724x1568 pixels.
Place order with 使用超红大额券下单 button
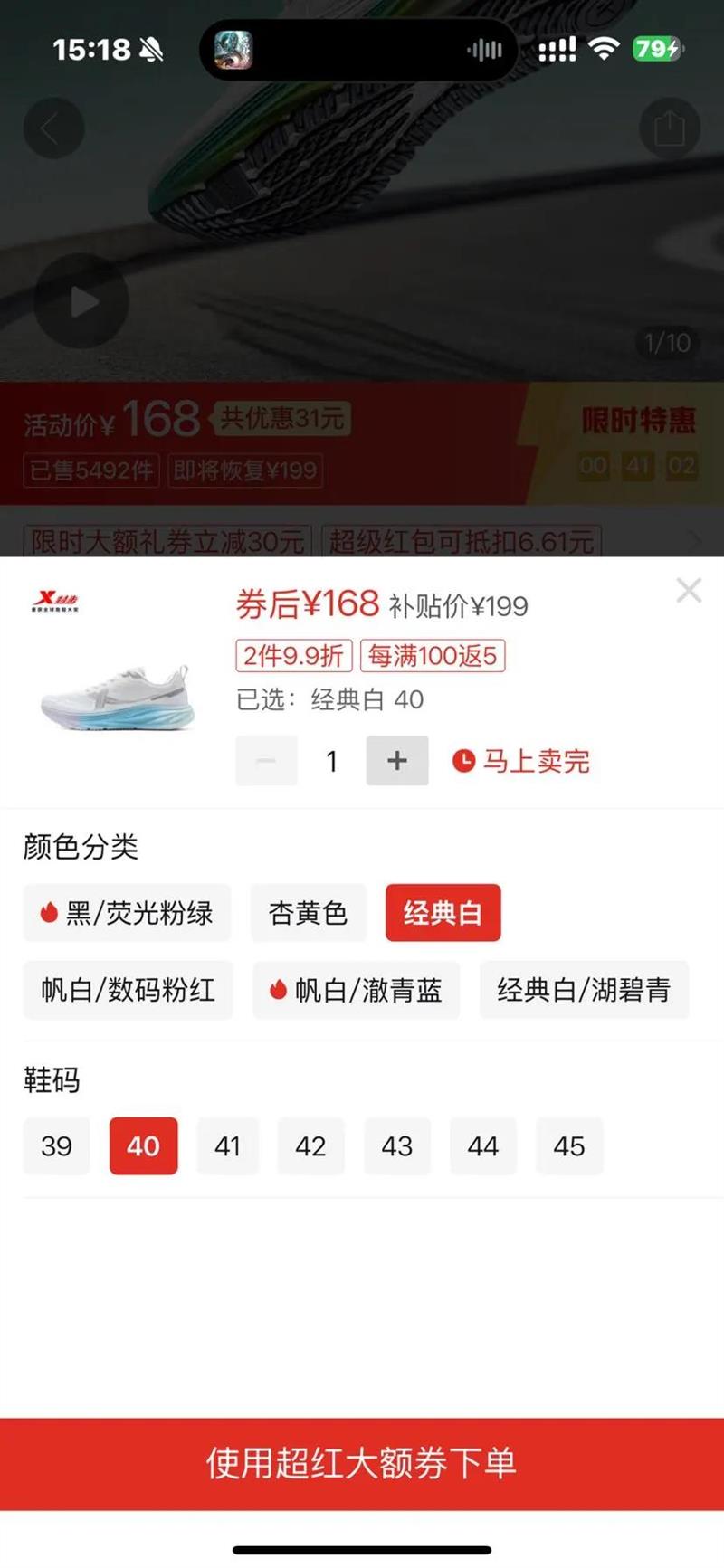pyautogui.click(x=362, y=1463)
